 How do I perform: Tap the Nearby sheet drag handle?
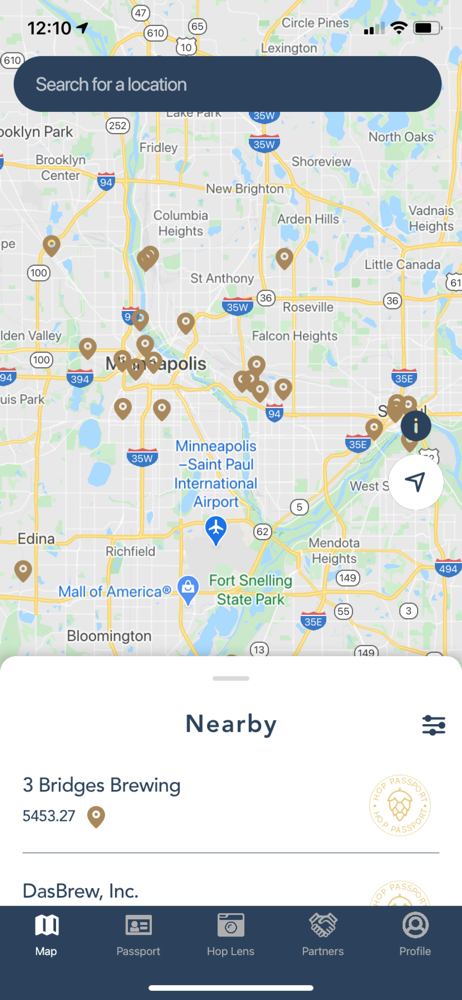[x=231, y=679]
